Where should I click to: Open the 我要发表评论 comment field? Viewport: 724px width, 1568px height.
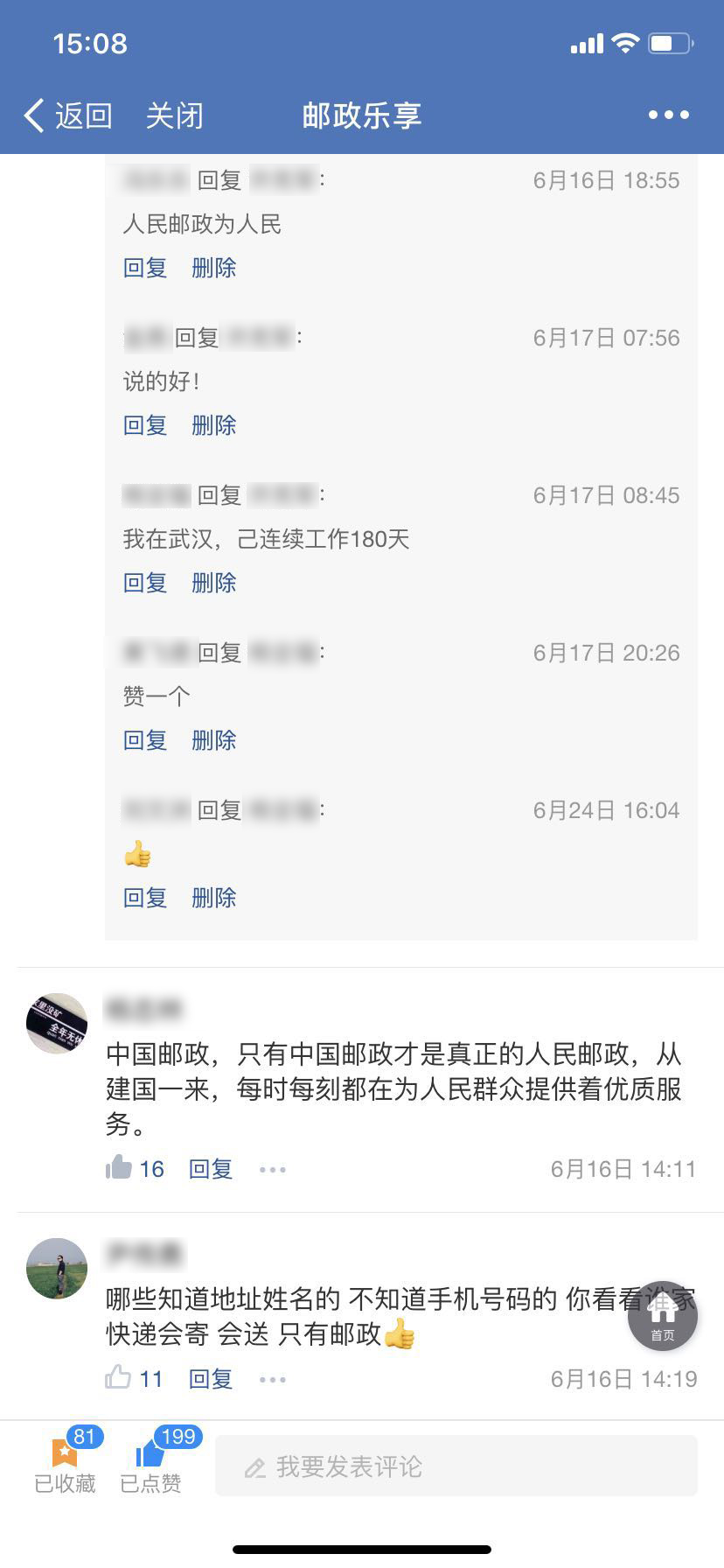455,1466
